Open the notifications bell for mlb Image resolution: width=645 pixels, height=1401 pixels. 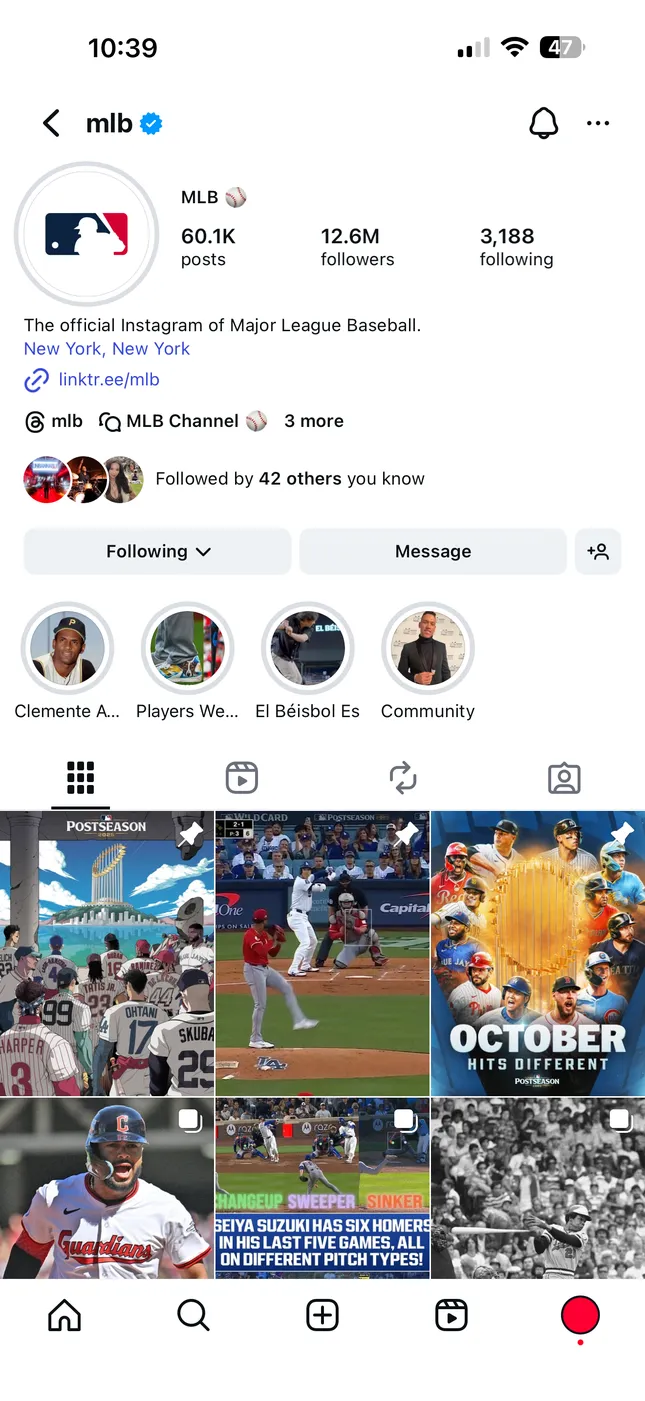coord(543,124)
